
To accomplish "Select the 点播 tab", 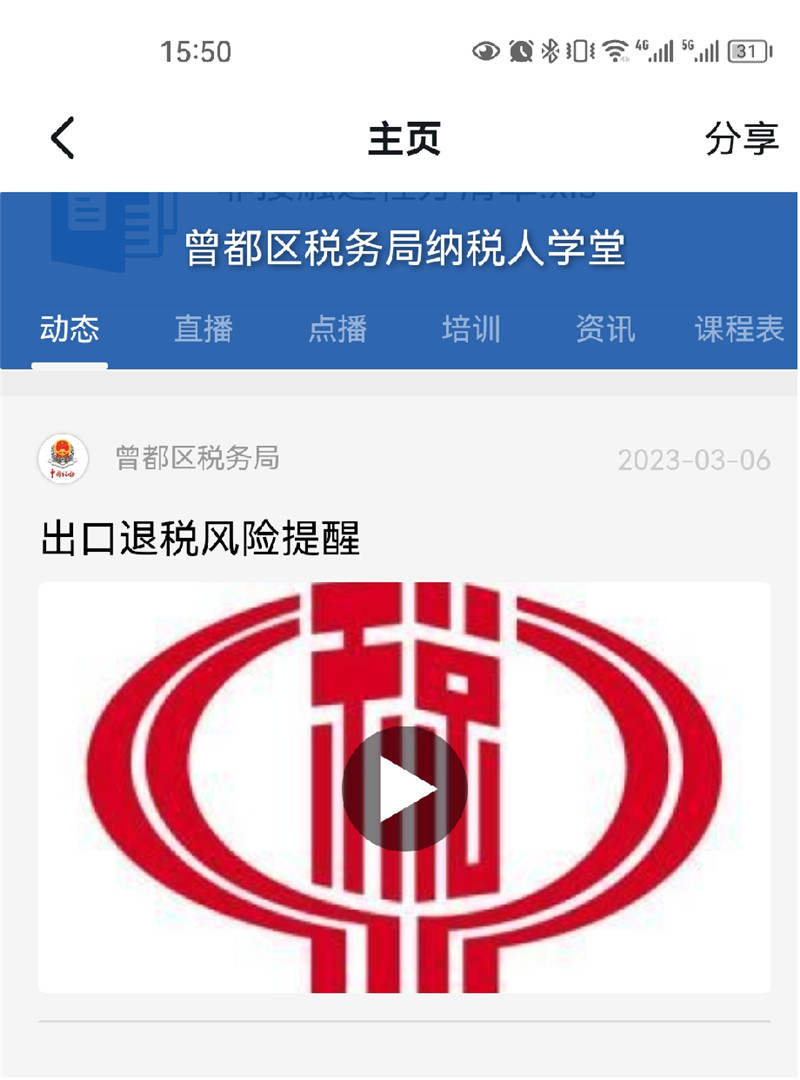I will click(337, 329).
